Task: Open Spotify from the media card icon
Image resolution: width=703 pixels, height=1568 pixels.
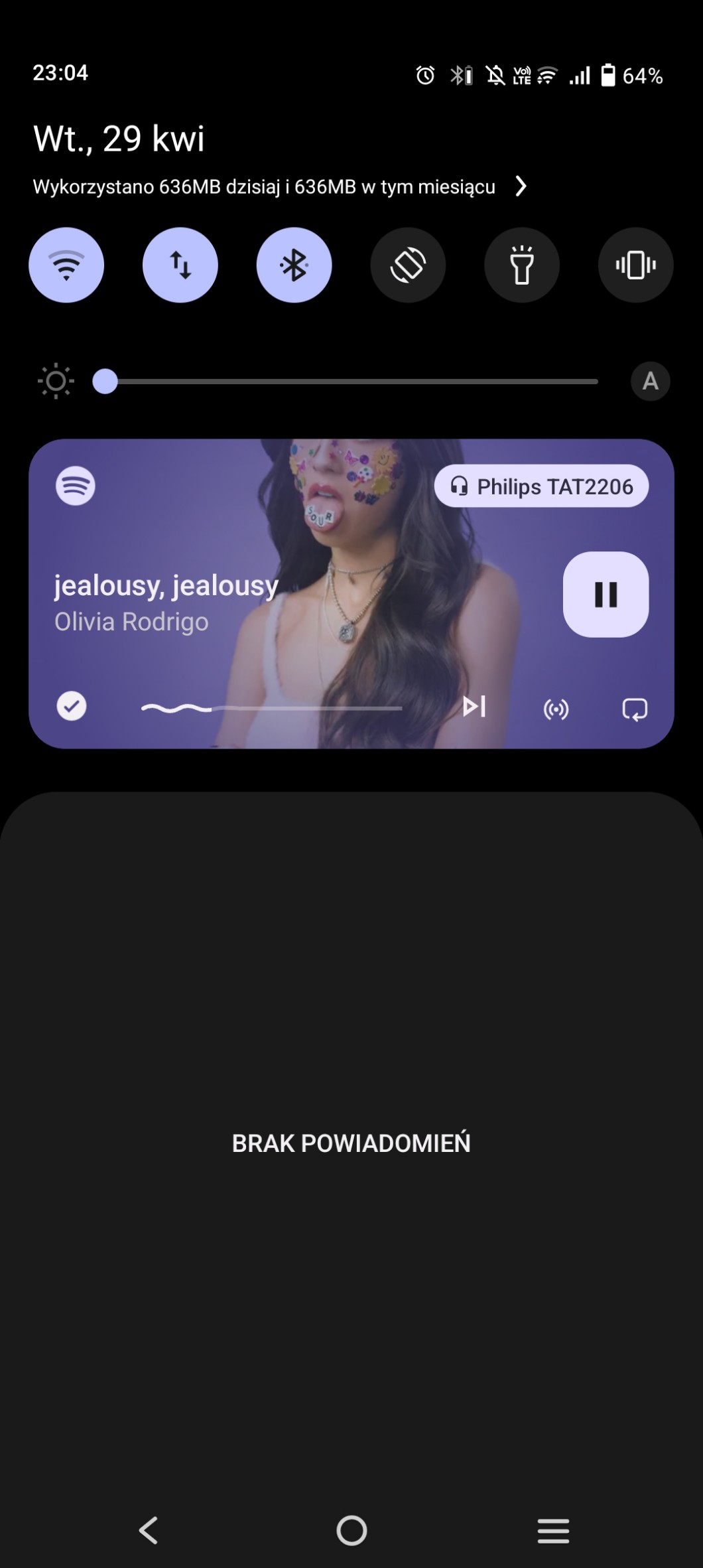Action: point(76,486)
